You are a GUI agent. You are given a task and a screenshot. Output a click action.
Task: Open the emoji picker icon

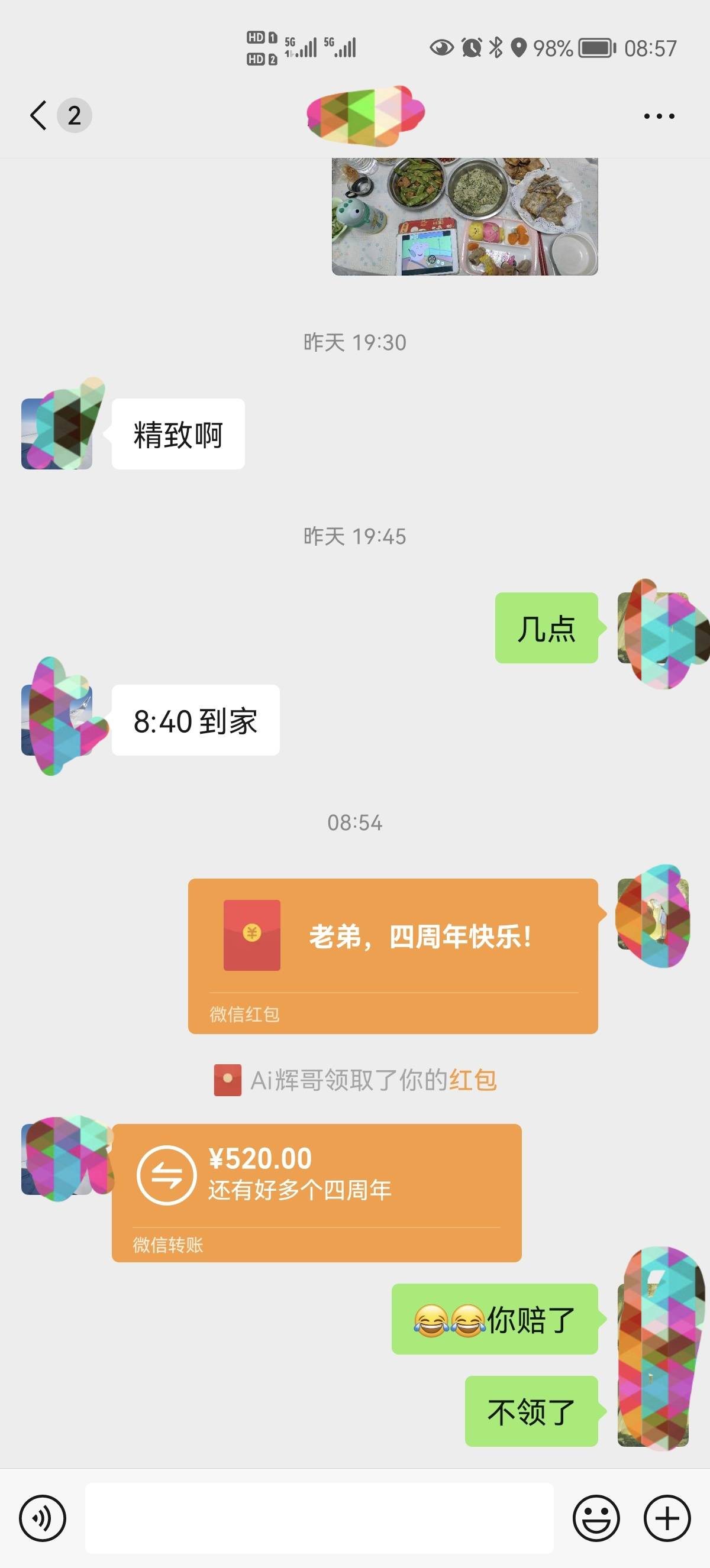(x=598, y=1518)
